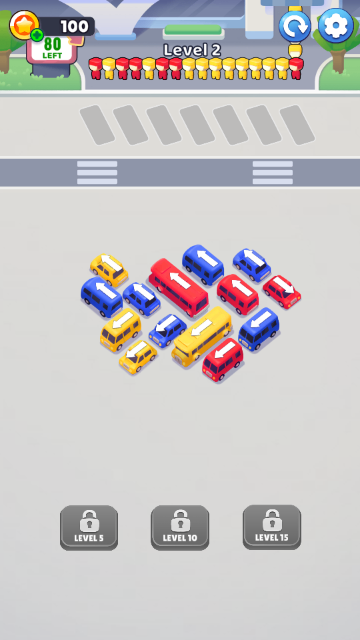The height and width of the screenshot is (640, 360).
Task: Move the small red car pointing down-right
Action: 282,291
